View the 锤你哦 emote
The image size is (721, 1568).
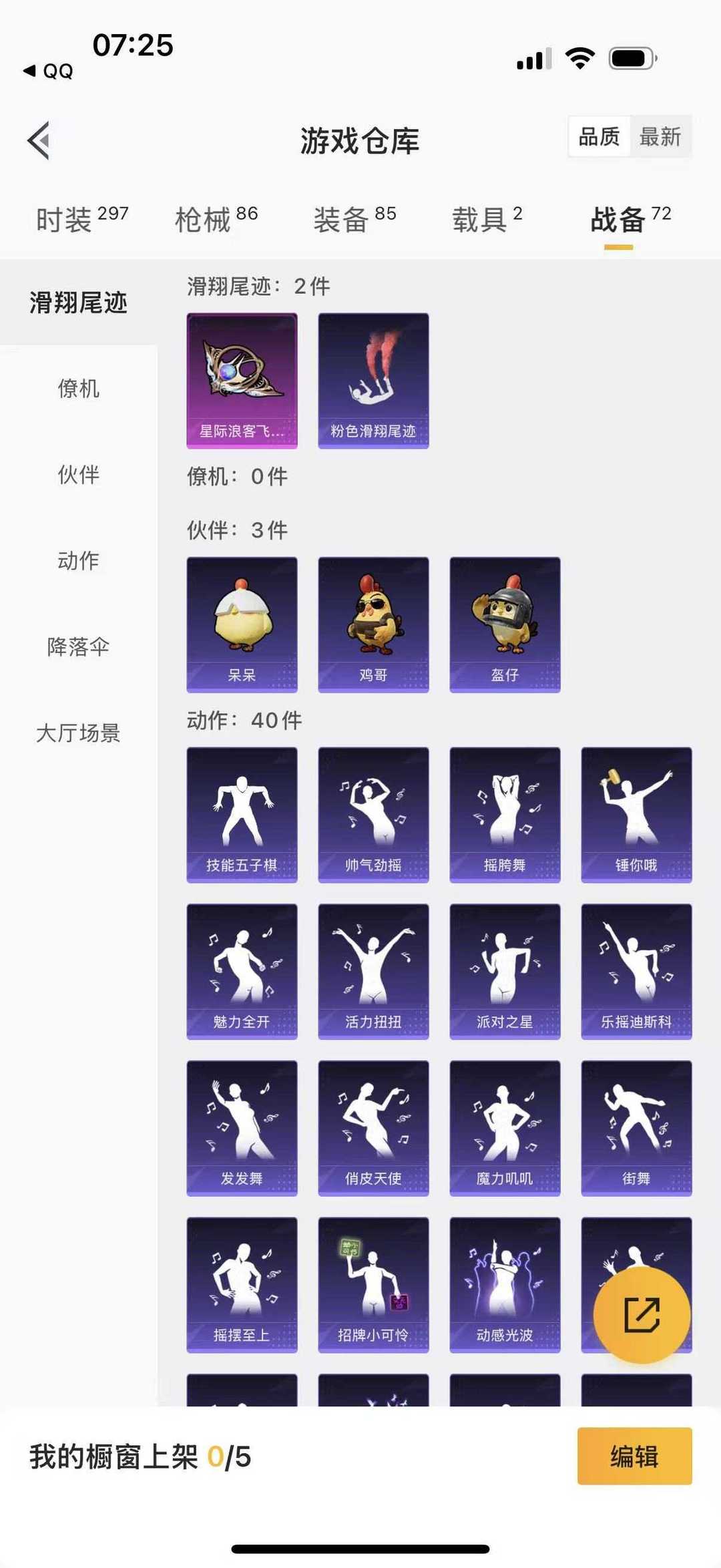(636, 814)
